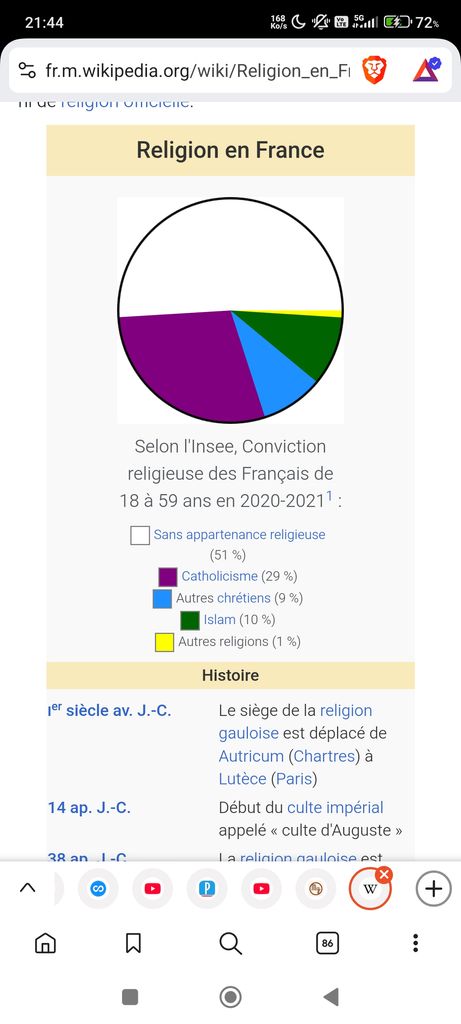Open the site settings icon beside the URL
The image size is (461, 1024).
pos(27,70)
